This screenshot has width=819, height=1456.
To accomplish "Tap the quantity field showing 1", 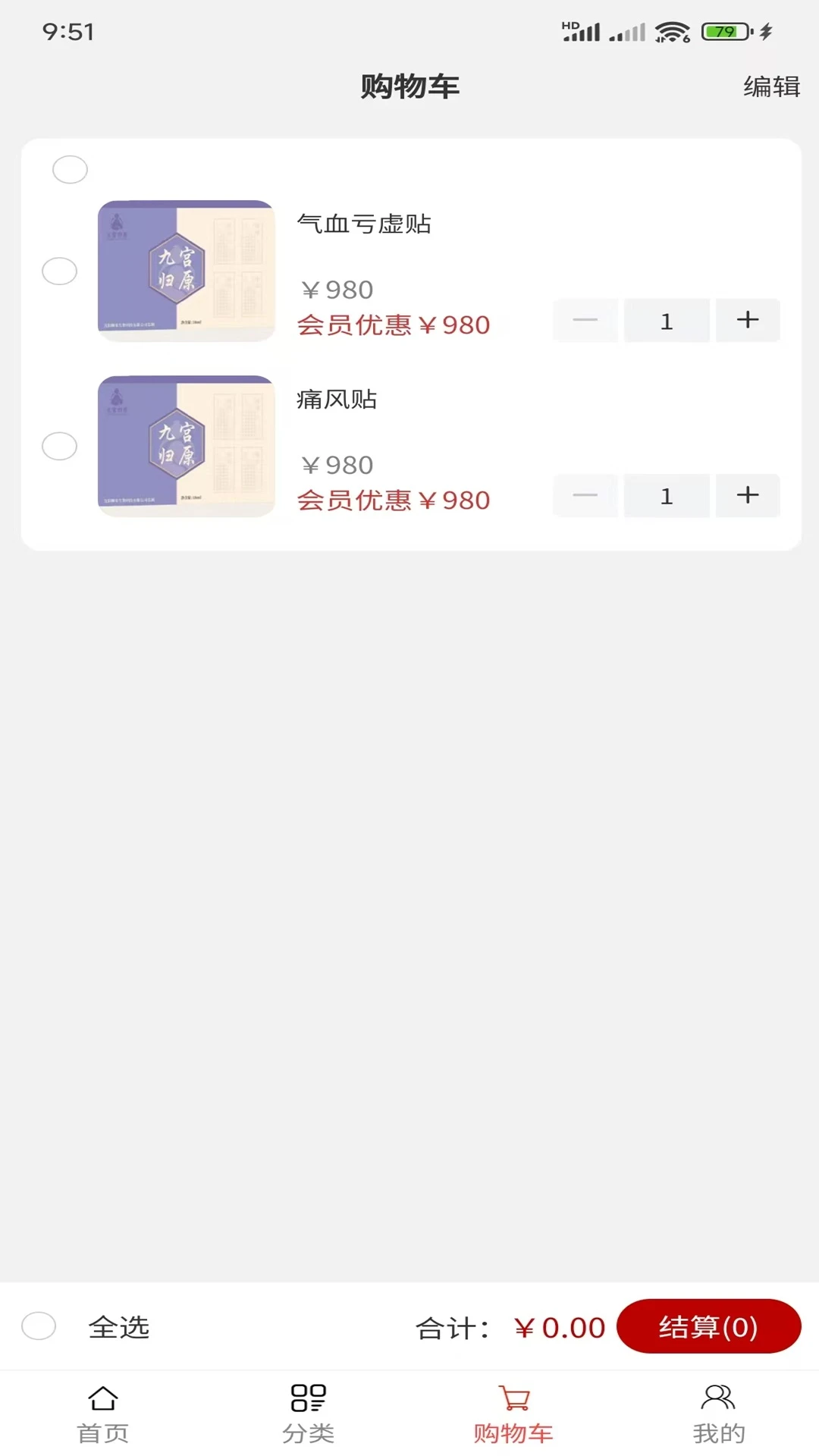I will tap(666, 320).
